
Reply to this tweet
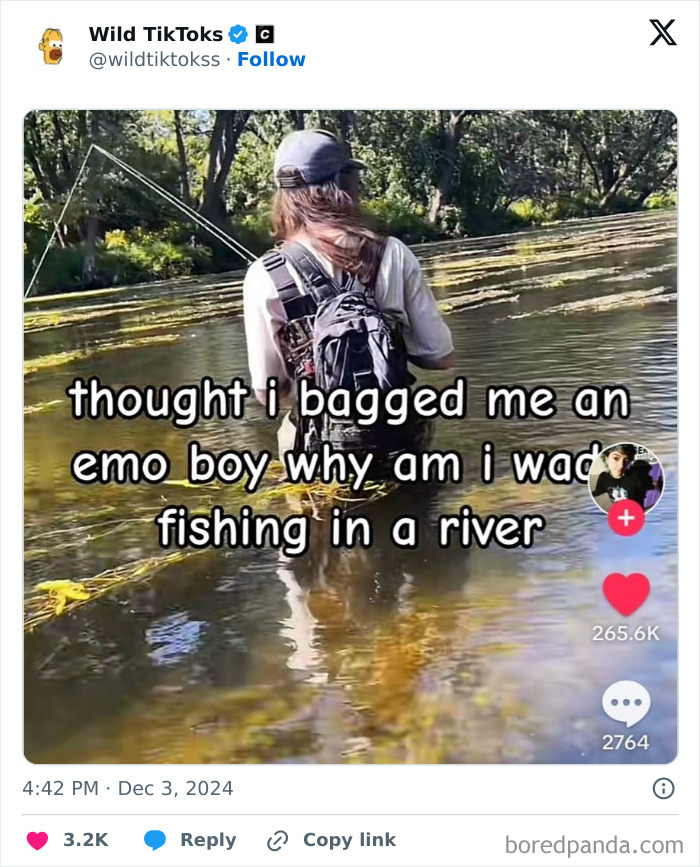(x=190, y=840)
